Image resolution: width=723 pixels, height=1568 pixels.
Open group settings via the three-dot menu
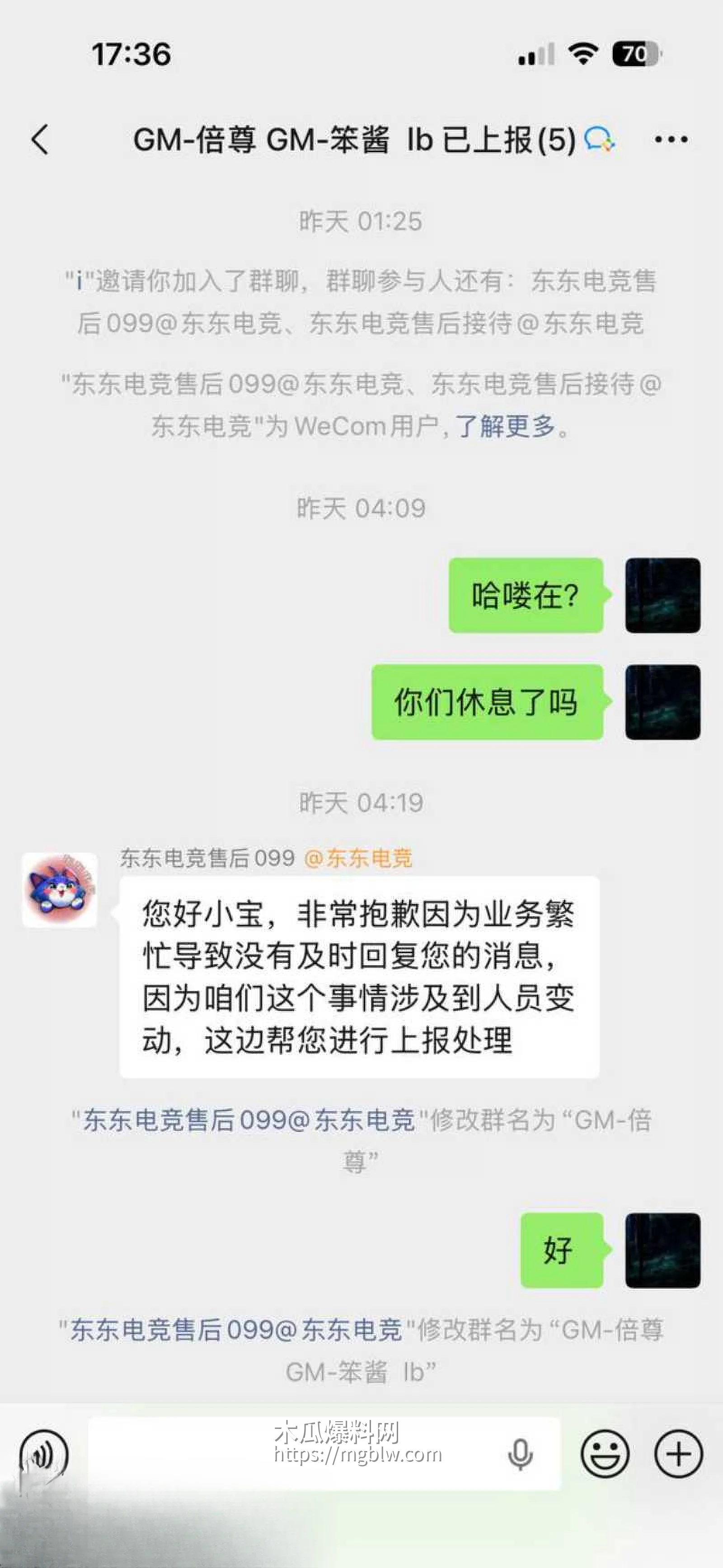tap(670, 139)
